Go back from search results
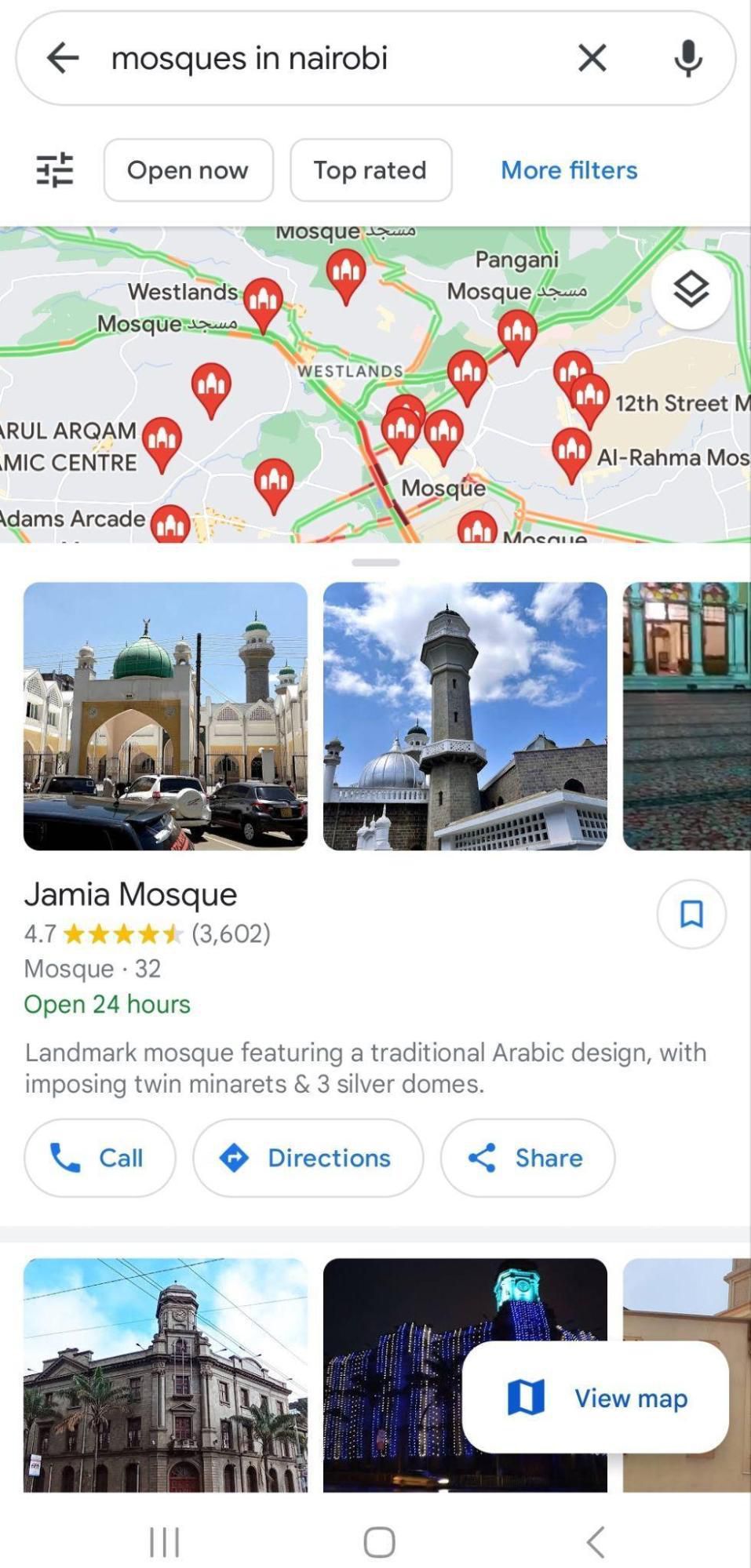This screenshot has width=751, height=1568. pyautogui.click(x=63, y=58)
